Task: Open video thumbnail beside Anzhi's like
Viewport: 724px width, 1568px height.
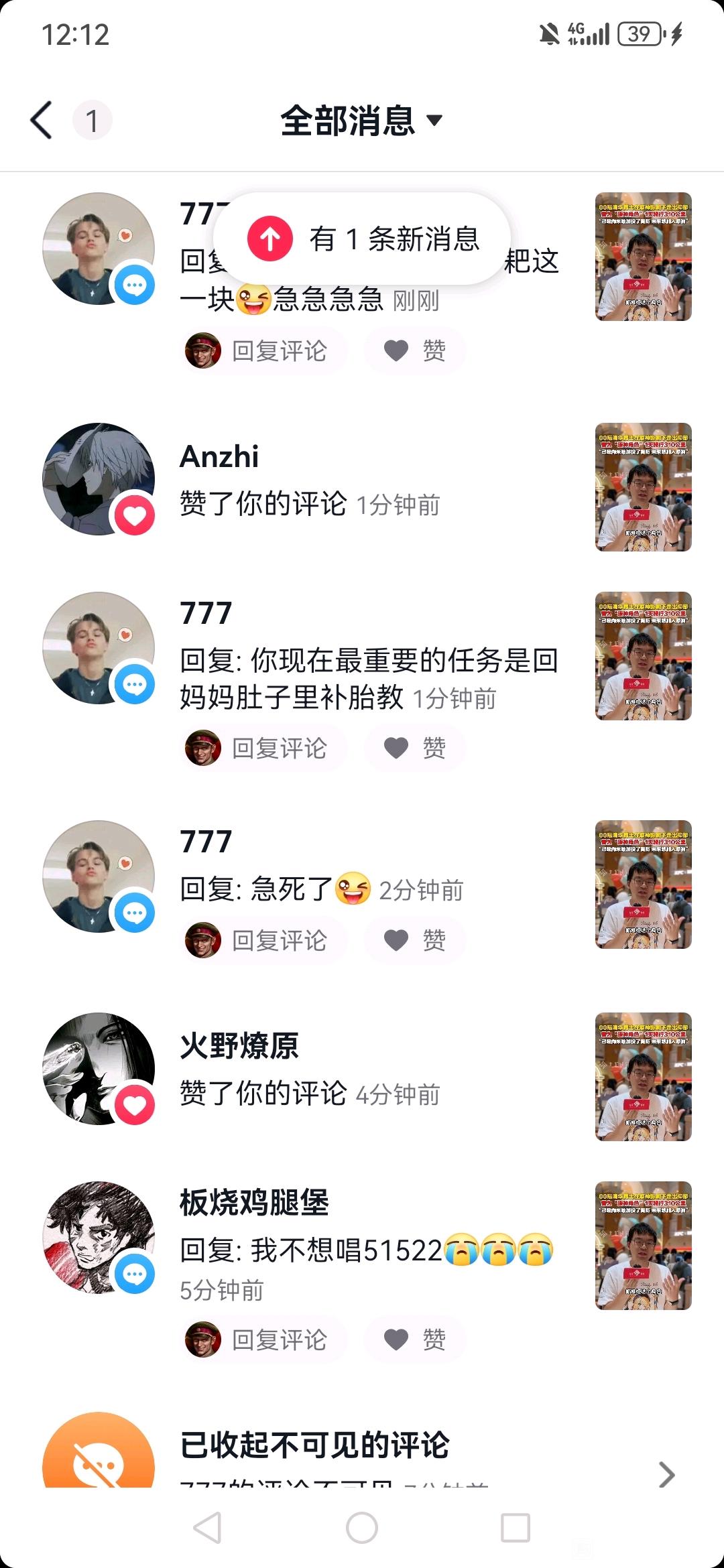Action: click(643, 487)
